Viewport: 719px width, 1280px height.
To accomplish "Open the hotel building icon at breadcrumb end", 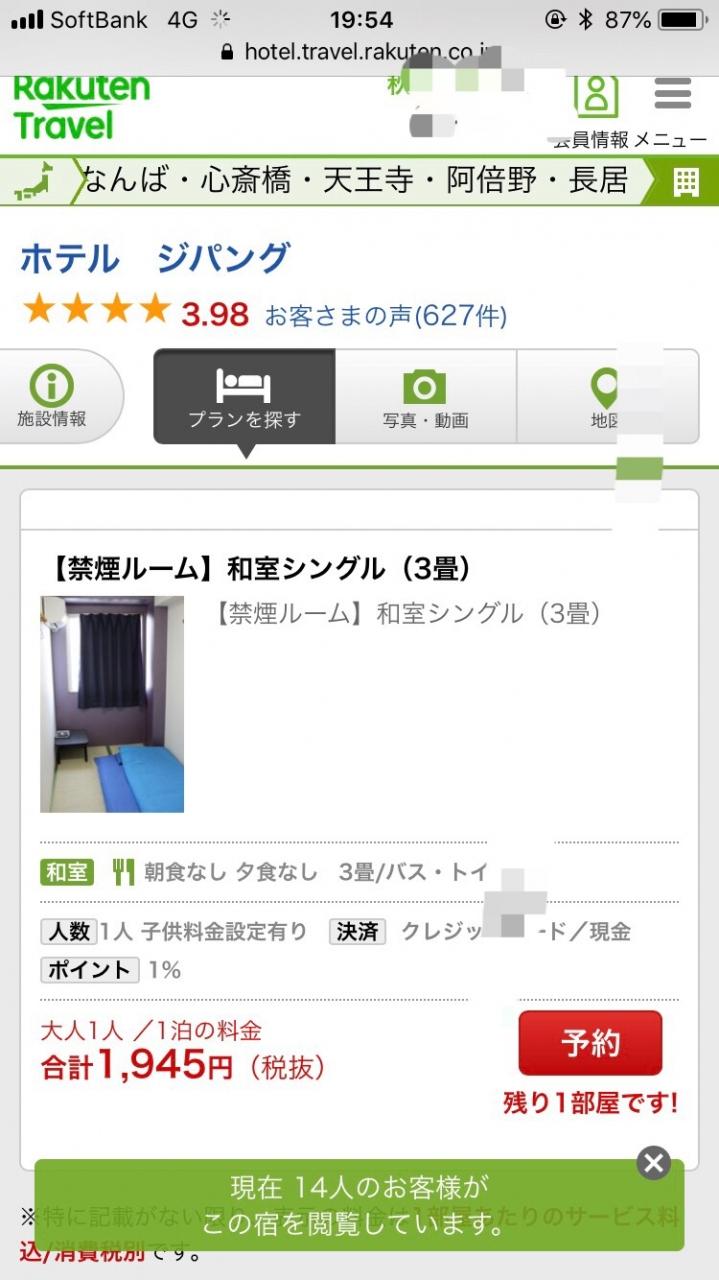I will click(686, 181).
